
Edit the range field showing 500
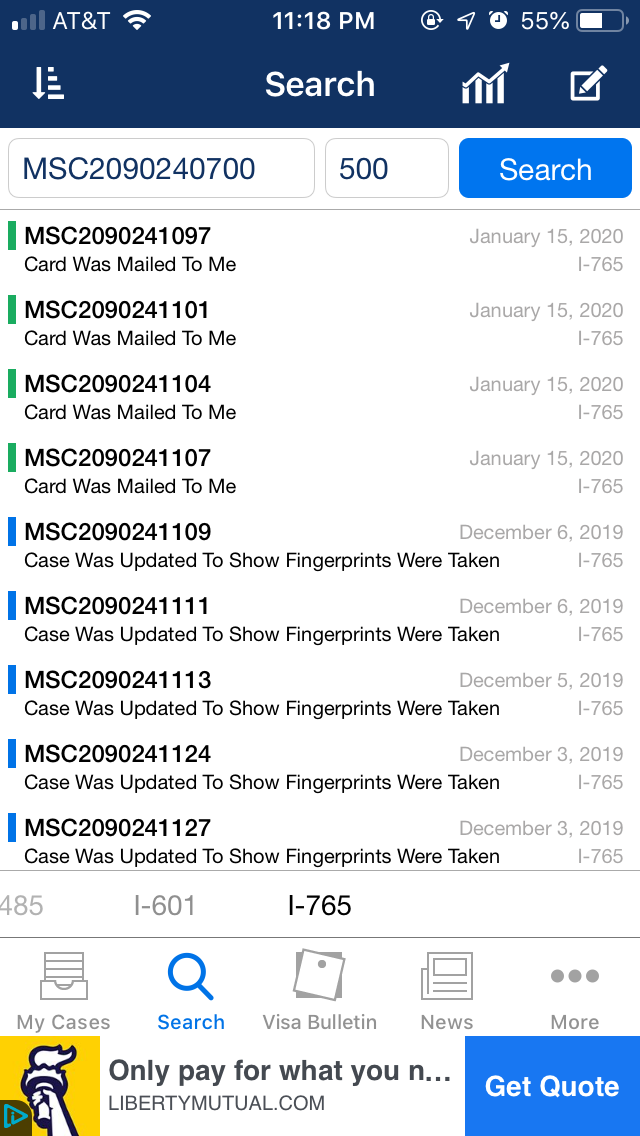pyautogui.click(x=387, y=168)
